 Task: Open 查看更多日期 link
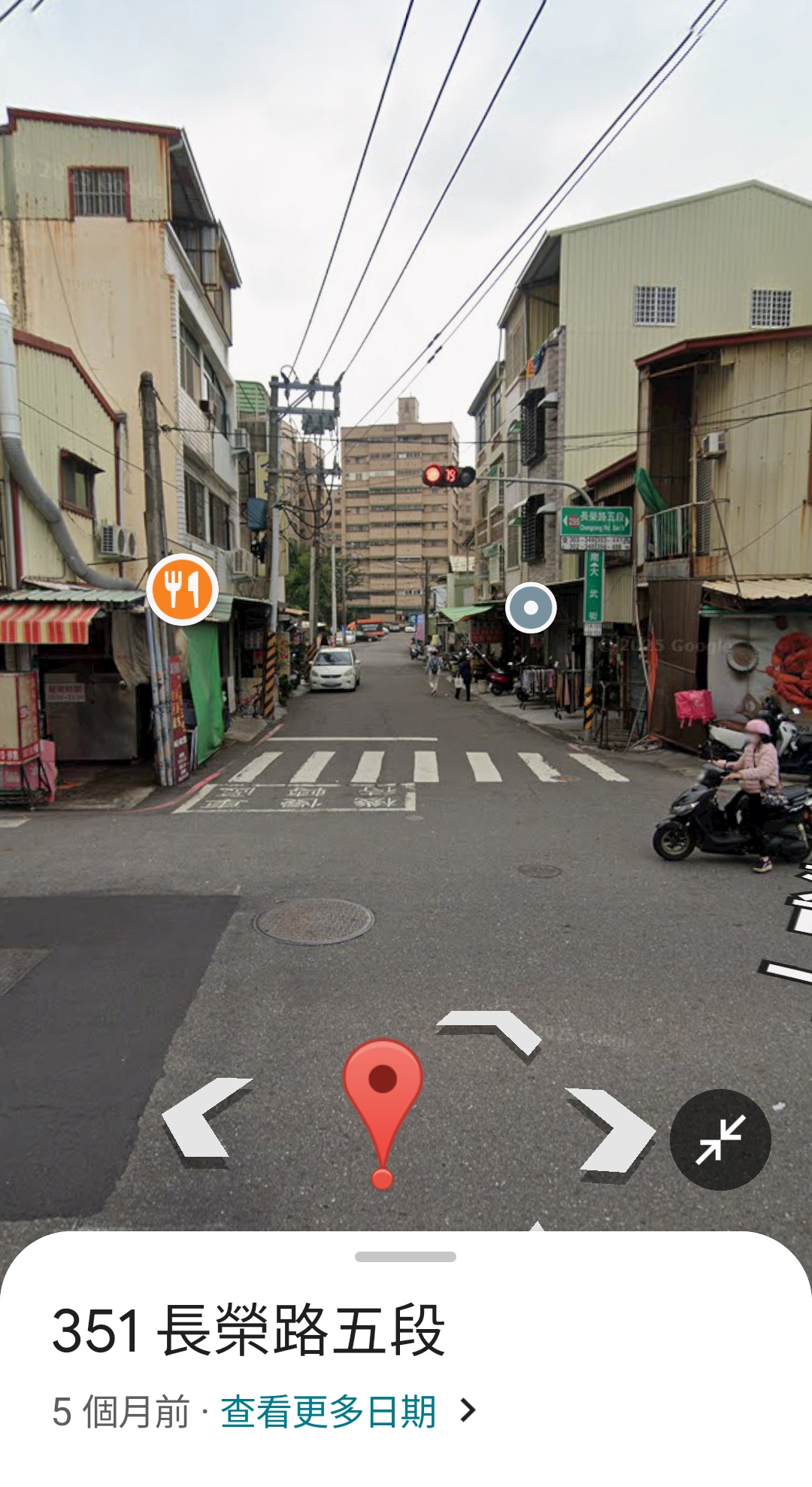tap(329, 1412)
